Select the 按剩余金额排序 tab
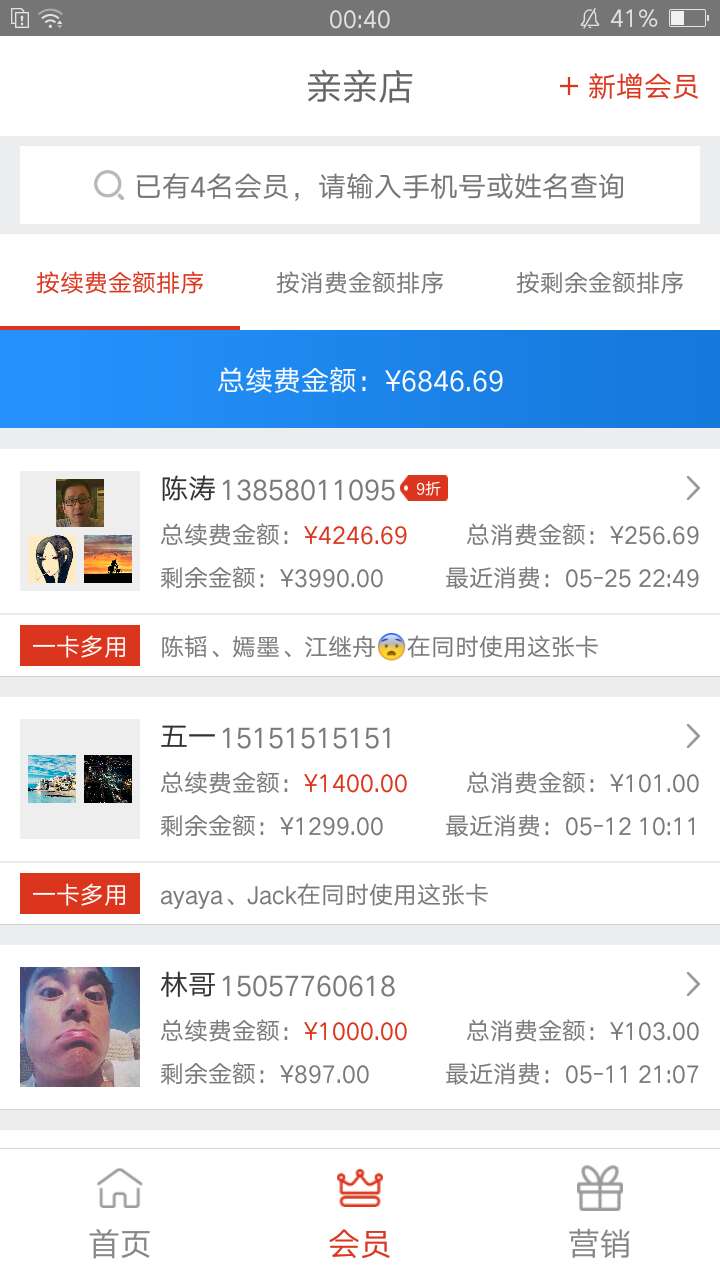This screenshot has height=1280, width=720. point(600,282)
